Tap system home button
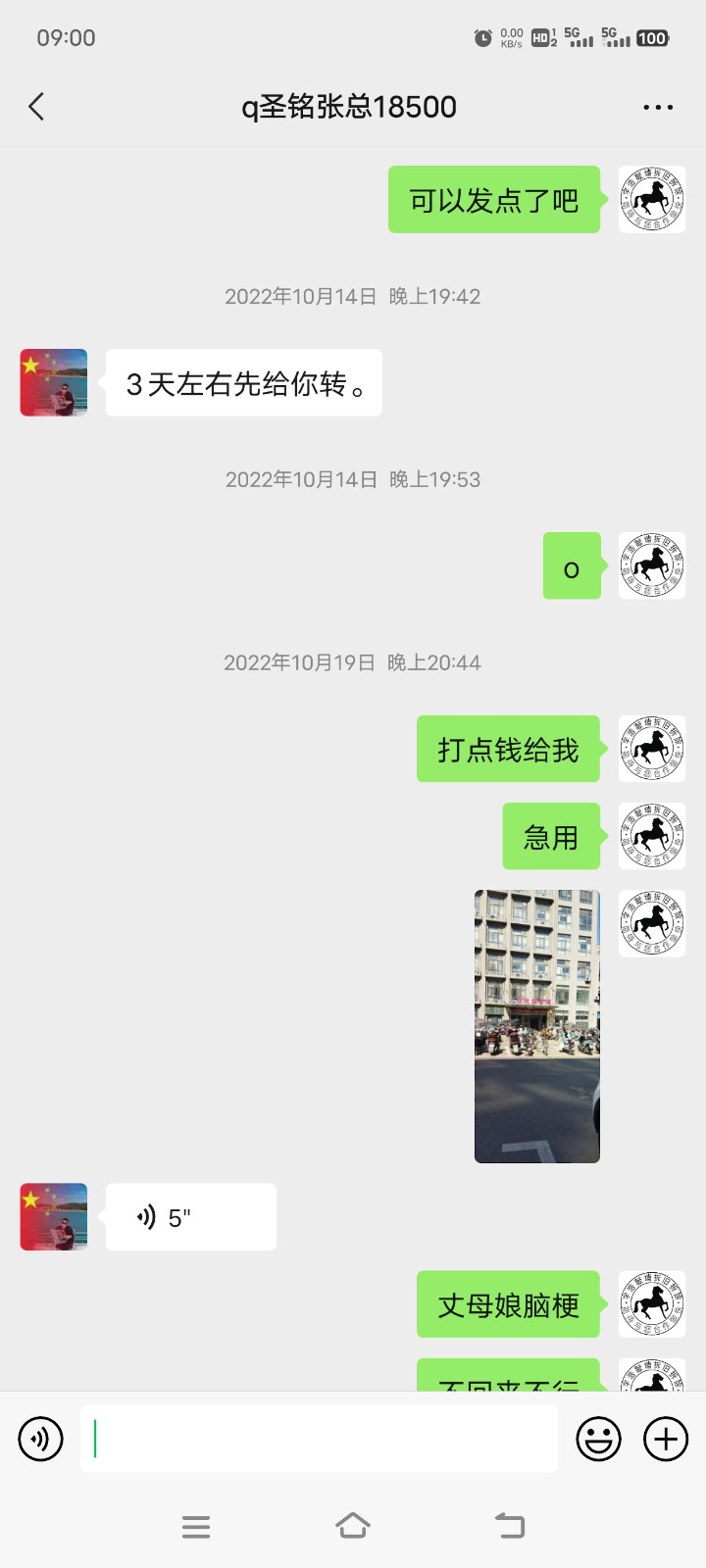 point(353,1526)
